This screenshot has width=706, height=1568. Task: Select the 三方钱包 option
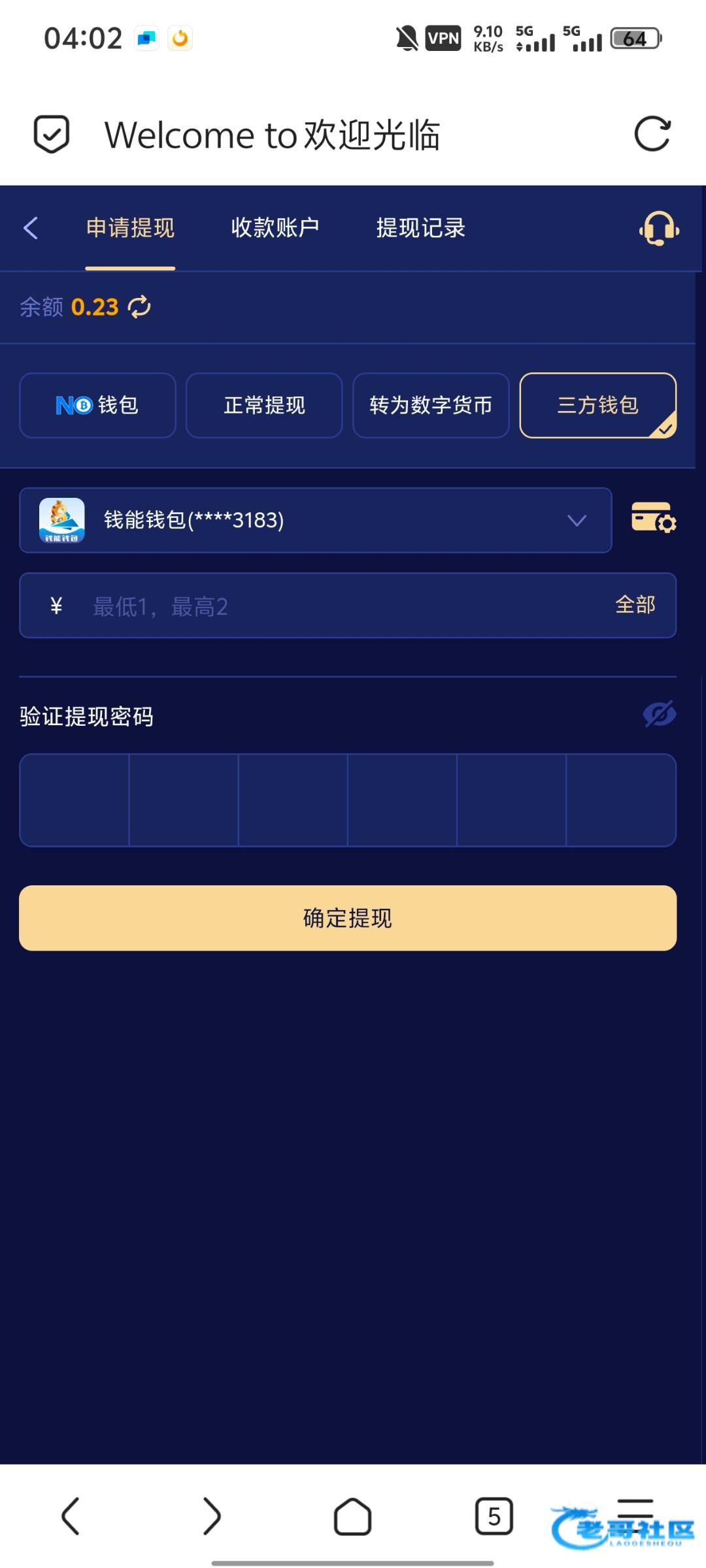click(x=597, y=405)
